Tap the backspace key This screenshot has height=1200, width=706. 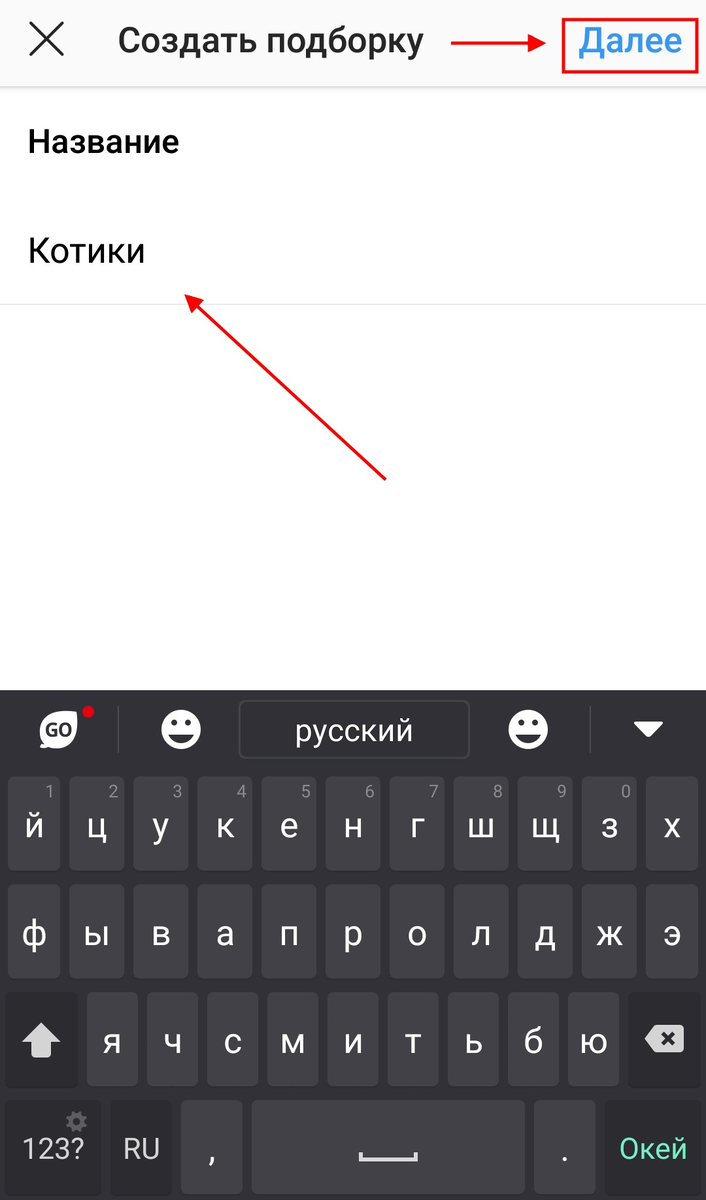(665, 1039)
